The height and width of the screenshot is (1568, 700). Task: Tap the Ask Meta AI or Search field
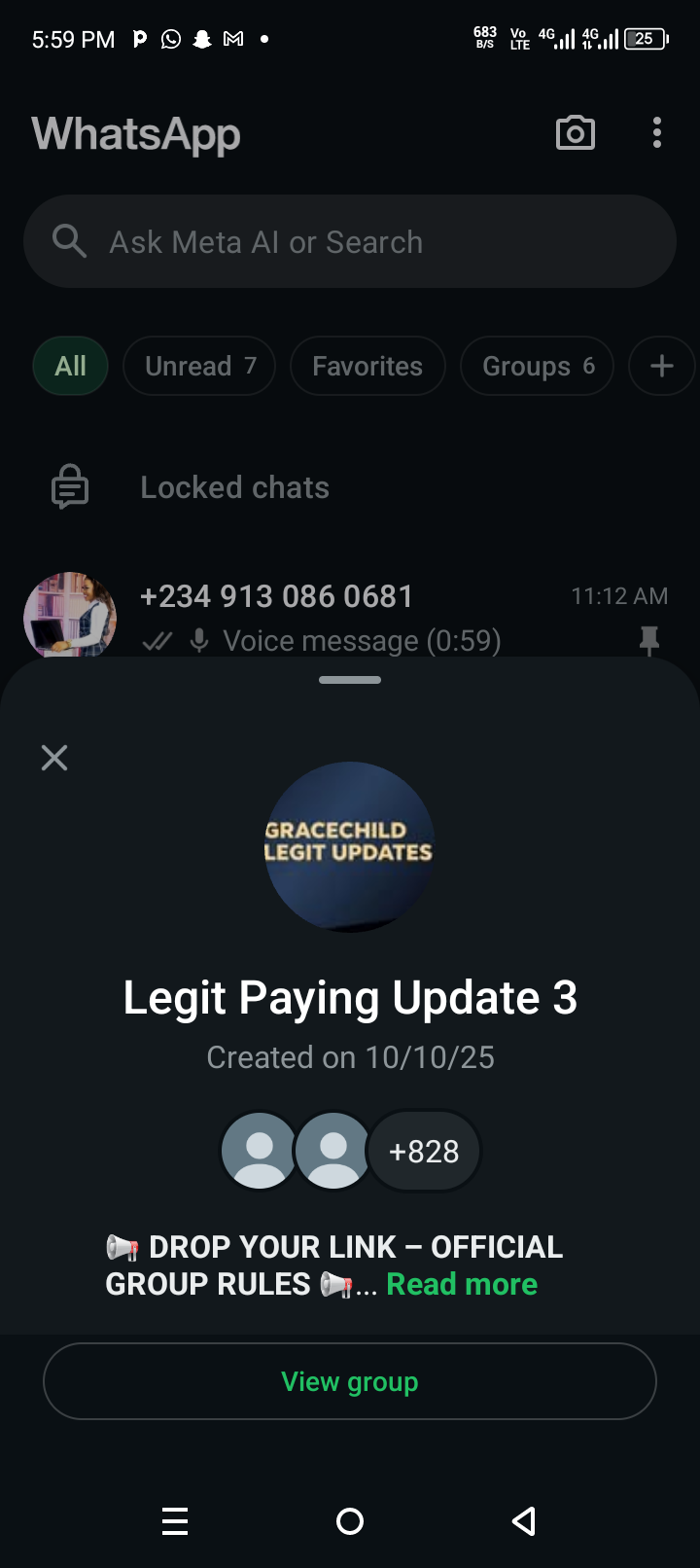[x=350, y=241]
